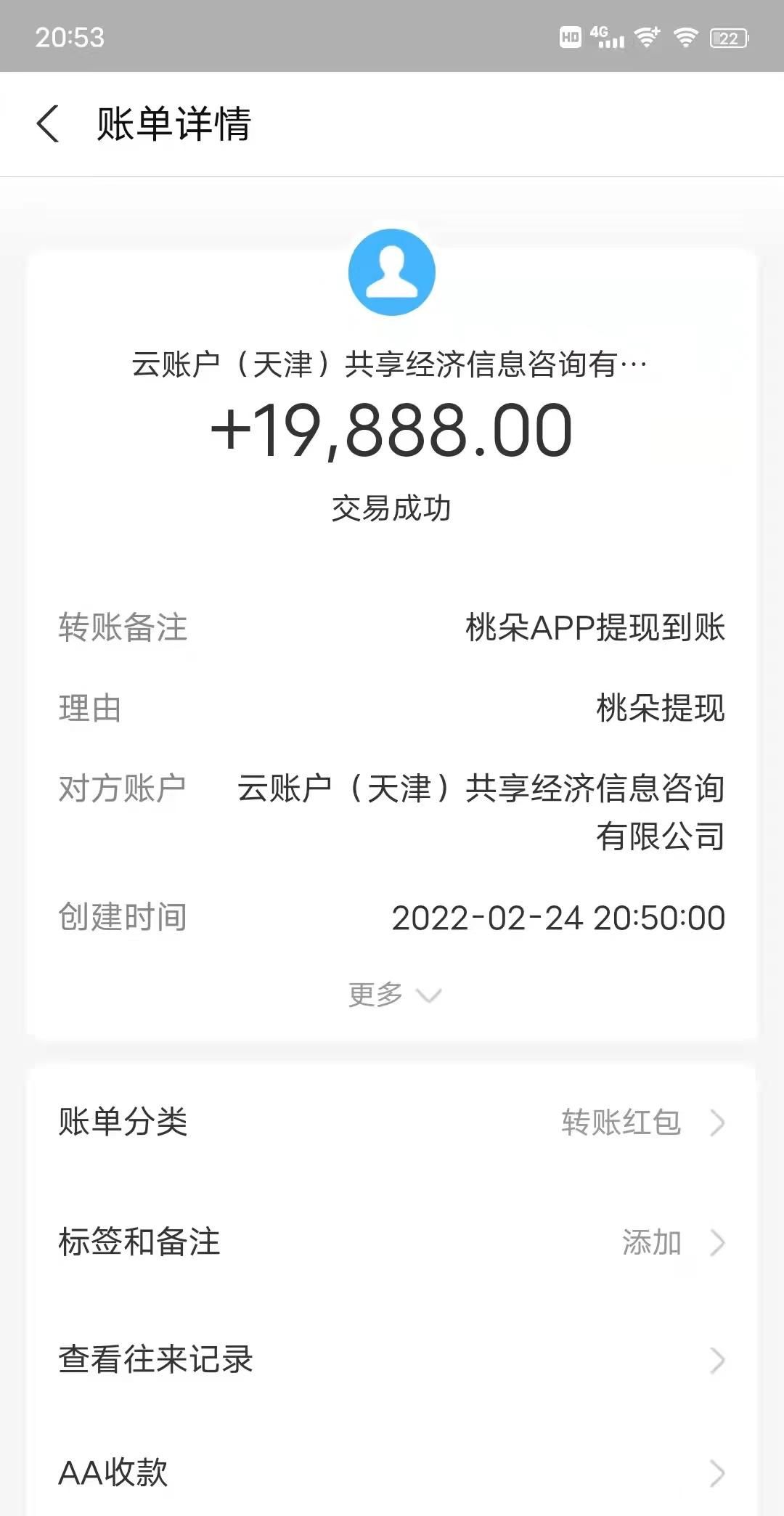The height and width of the screenshot is (1516, 784).
Task: Select the AA收款 option
Action: 392,1472
